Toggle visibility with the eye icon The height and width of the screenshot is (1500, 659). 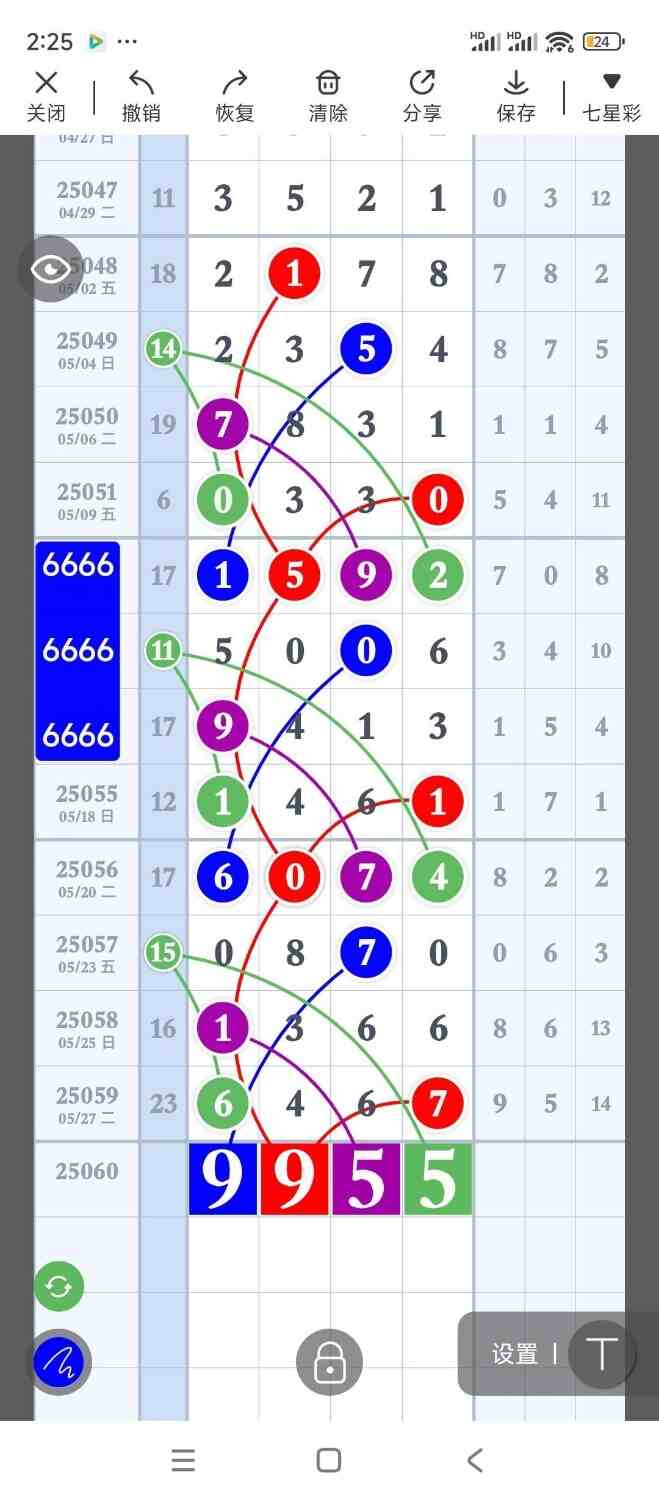pos(50,268)
